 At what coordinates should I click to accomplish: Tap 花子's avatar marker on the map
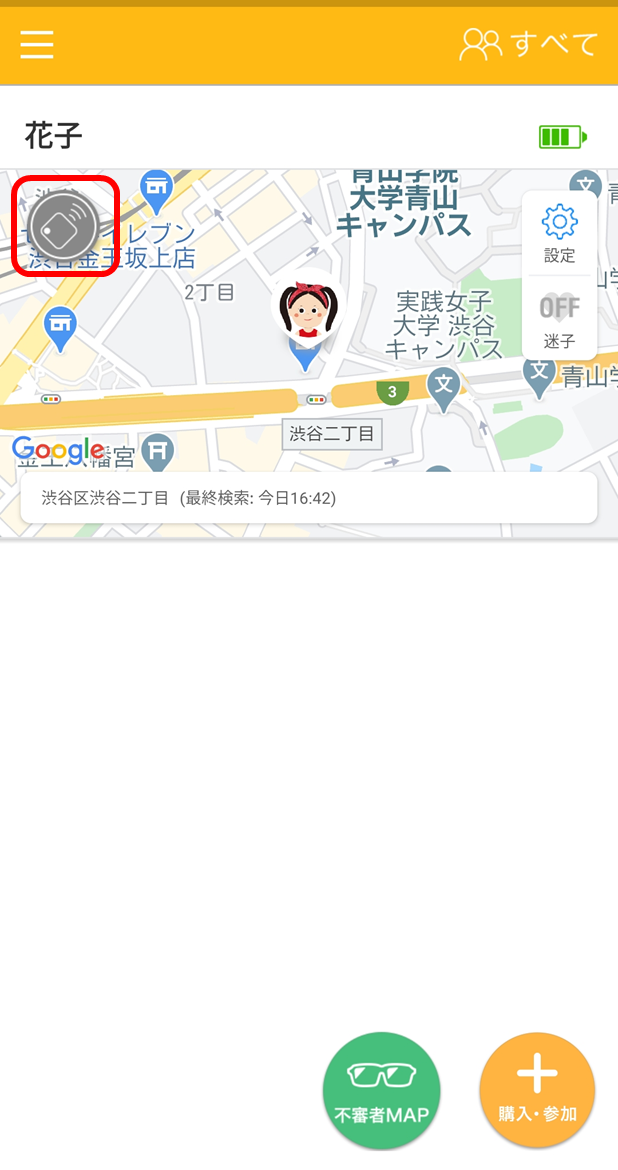pyautogui.click(x=305, y=310)
